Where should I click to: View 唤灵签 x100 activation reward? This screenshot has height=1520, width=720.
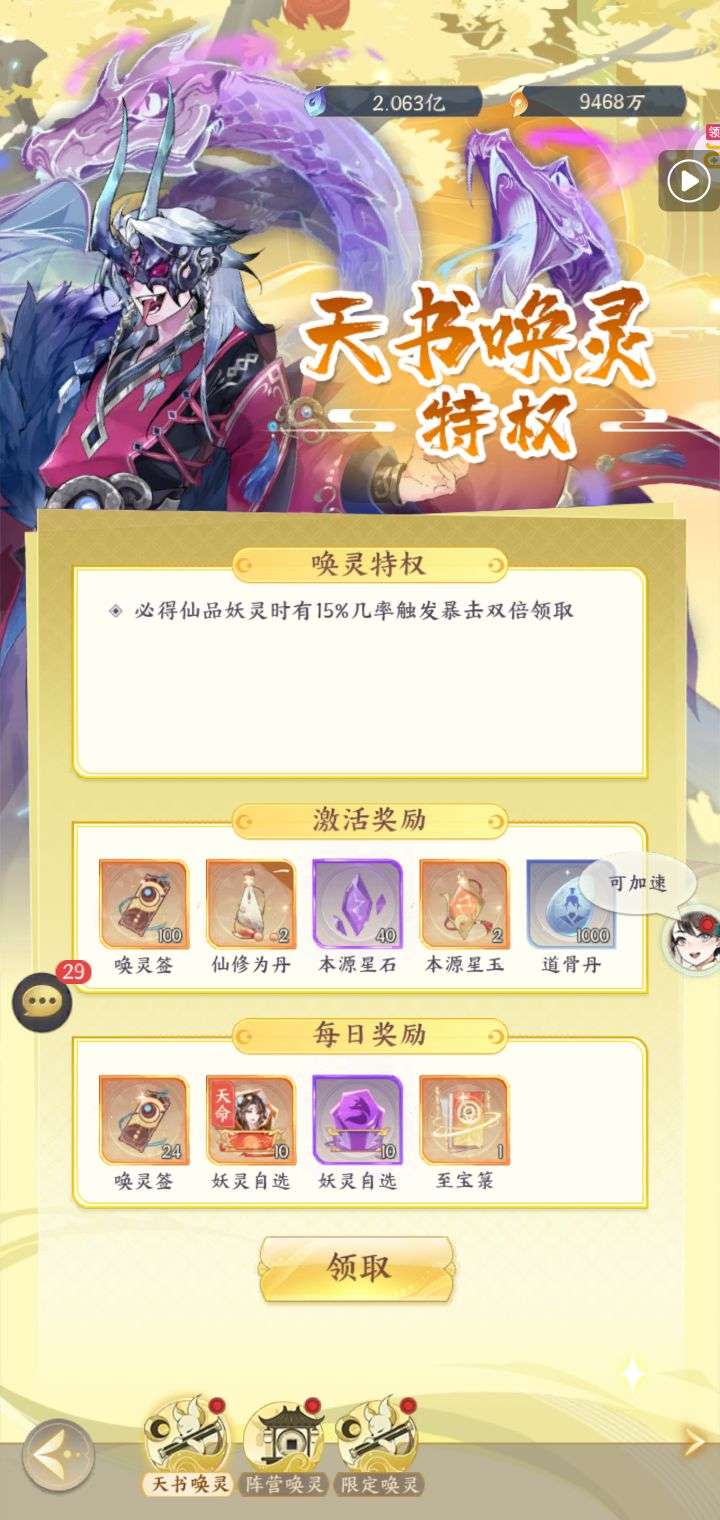(x=143, y=904)
